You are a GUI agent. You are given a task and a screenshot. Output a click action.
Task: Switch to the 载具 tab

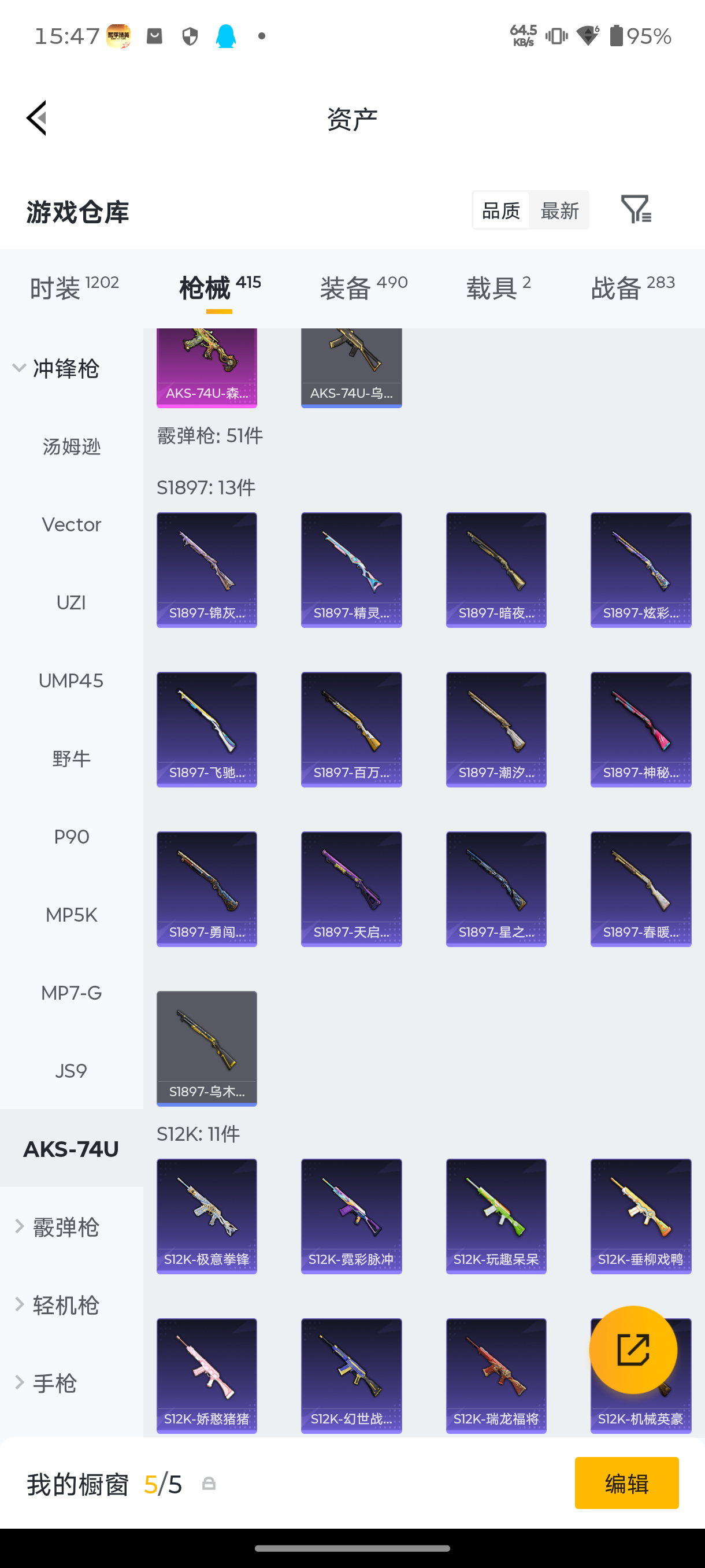click(x=499, y=287)
